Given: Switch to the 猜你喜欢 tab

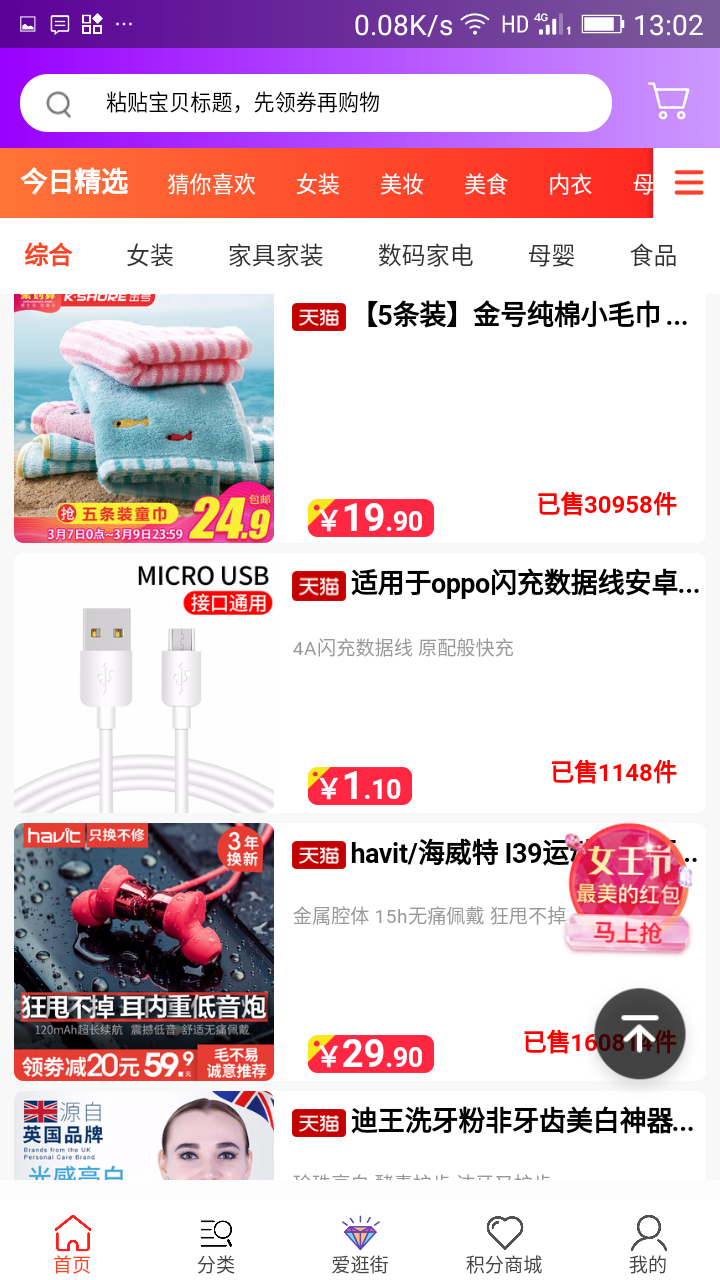Looking at the screenshot, I should (211, 184).
